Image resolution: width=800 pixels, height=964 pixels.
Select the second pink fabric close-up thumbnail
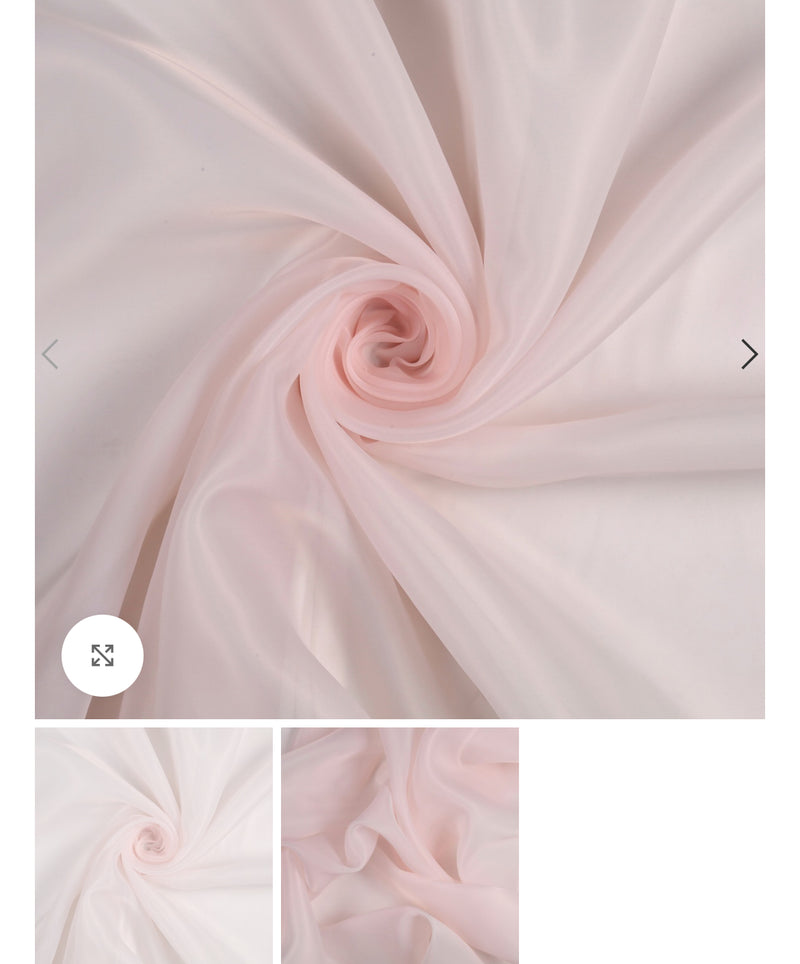tap(399, 845)
